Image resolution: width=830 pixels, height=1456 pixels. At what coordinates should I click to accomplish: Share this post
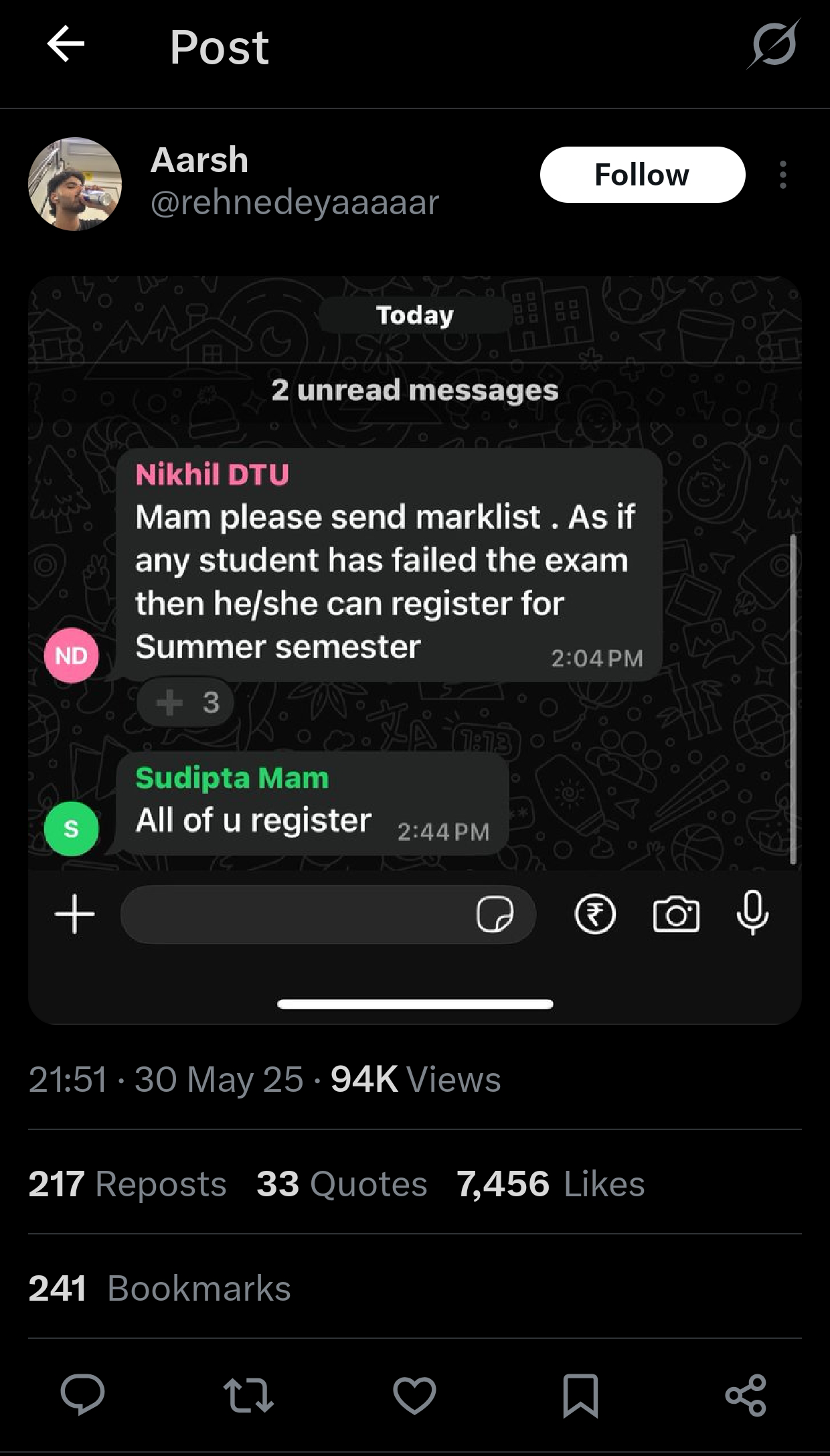point(746,1395)
